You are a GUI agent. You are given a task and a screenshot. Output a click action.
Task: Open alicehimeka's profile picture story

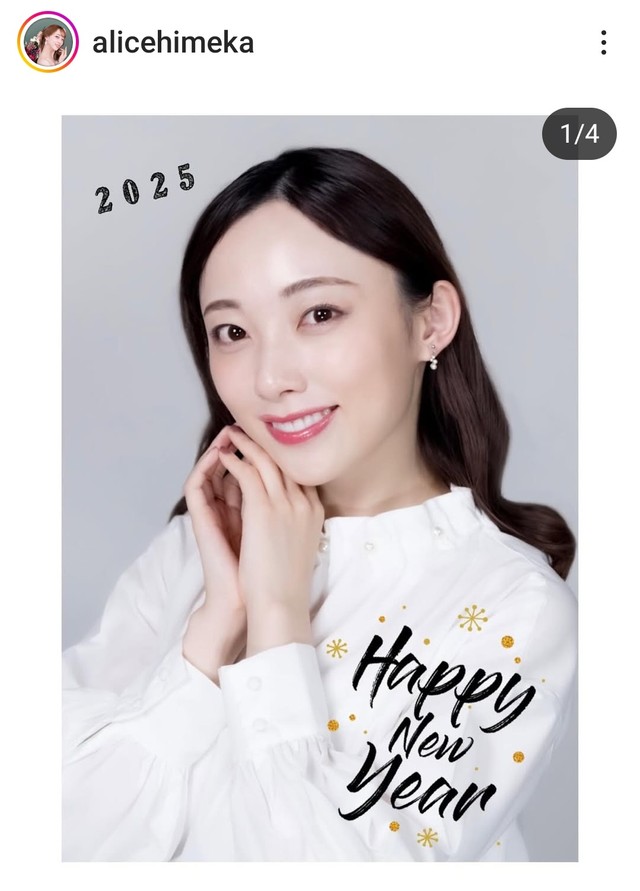coord(47,42)
